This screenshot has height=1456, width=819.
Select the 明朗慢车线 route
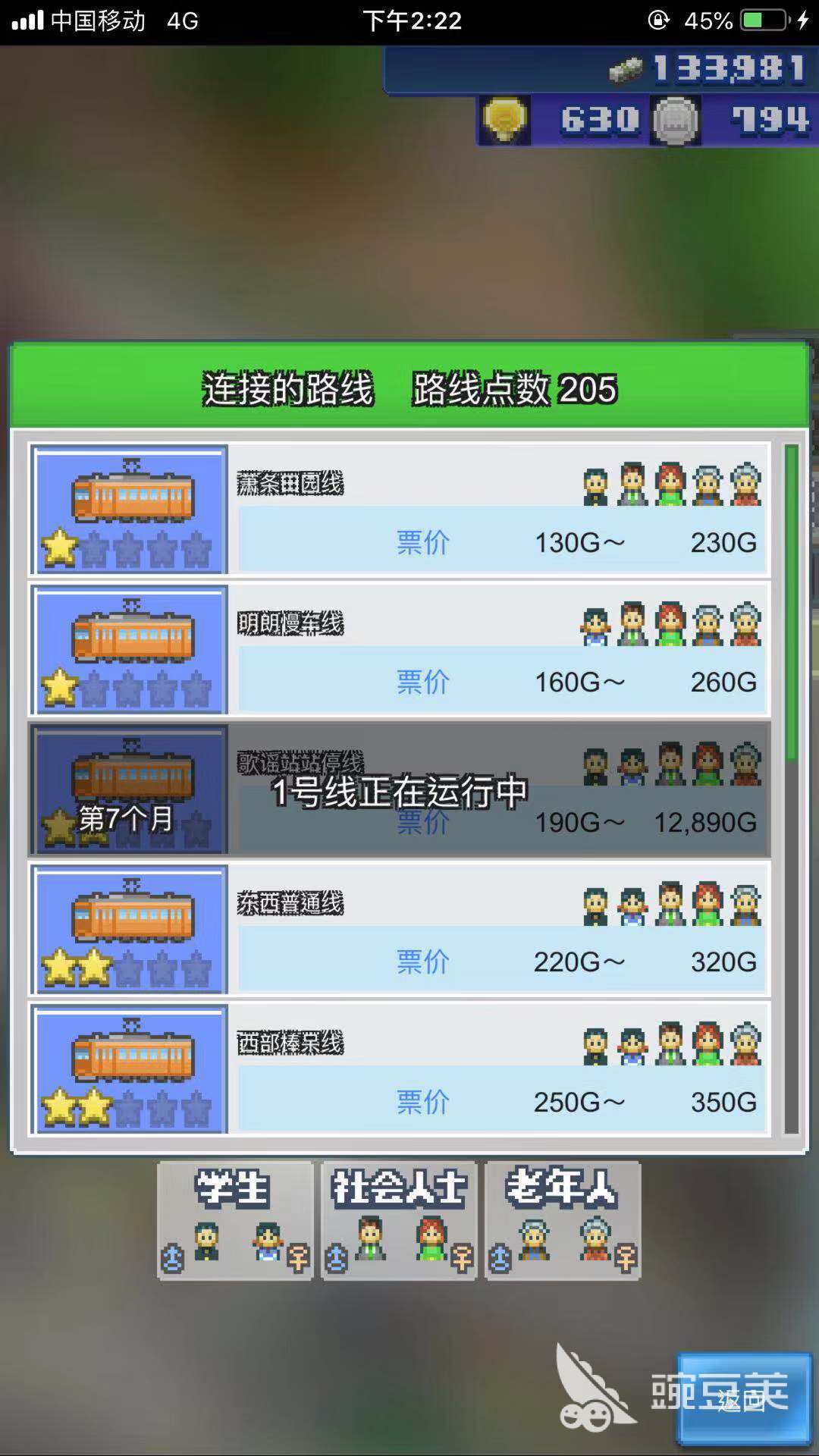(400, 649)
